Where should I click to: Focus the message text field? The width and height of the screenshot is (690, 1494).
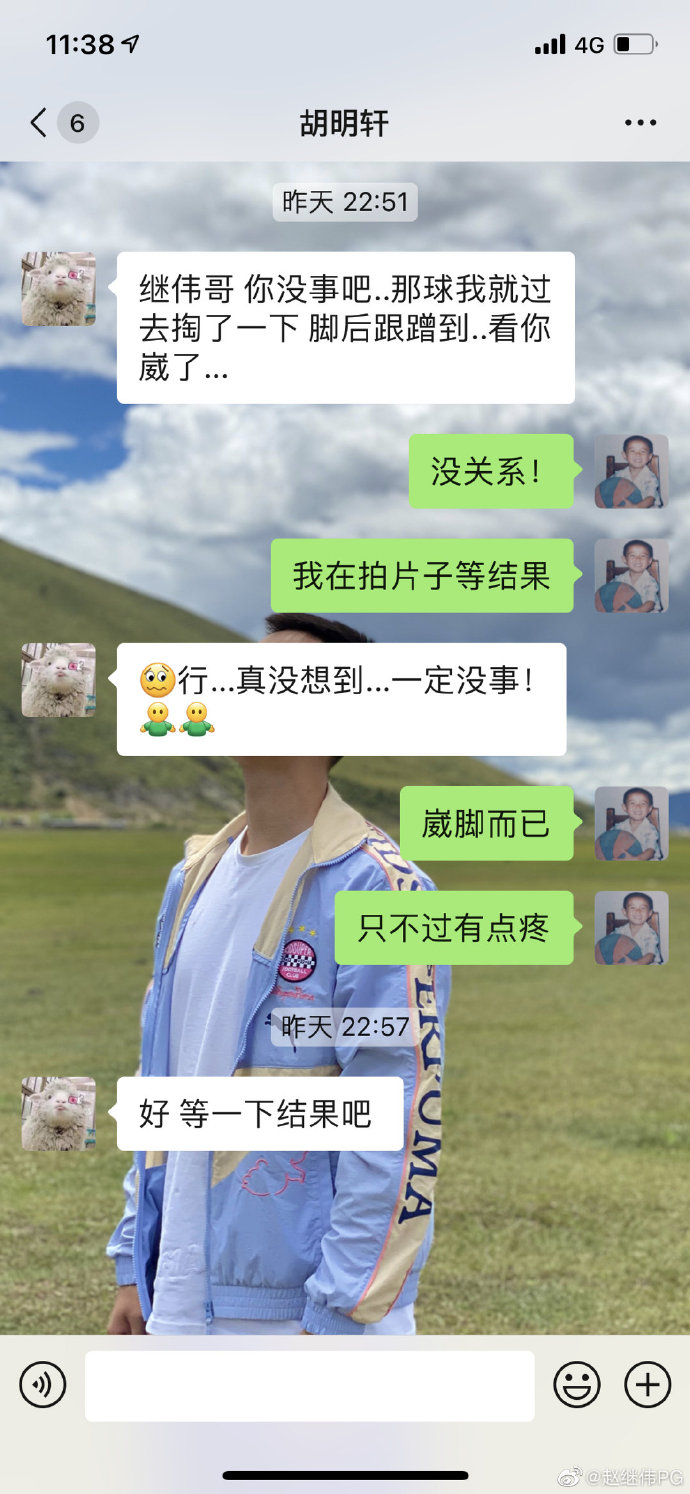[x=309, y=1385]
